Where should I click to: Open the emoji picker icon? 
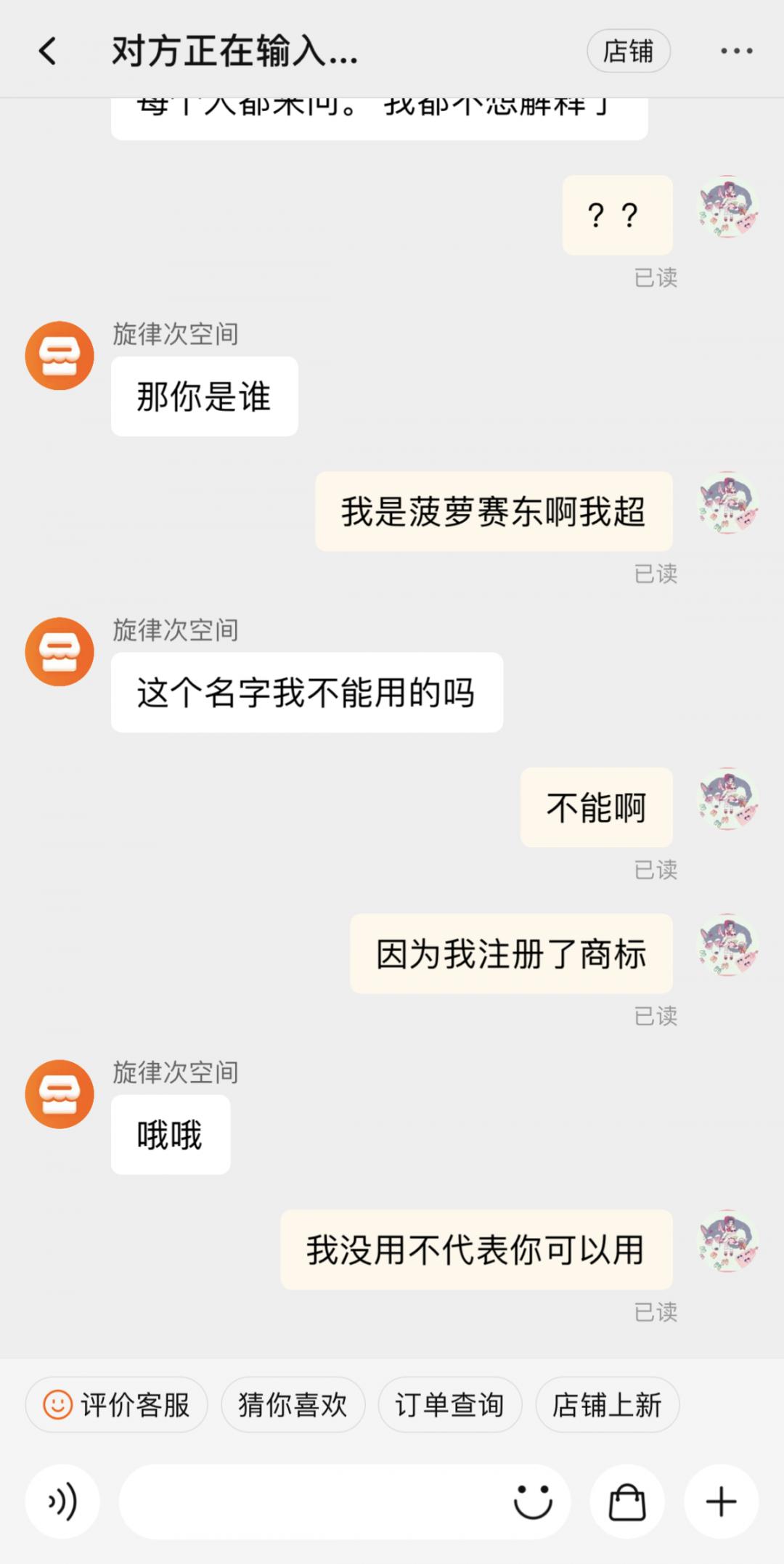535,1501
